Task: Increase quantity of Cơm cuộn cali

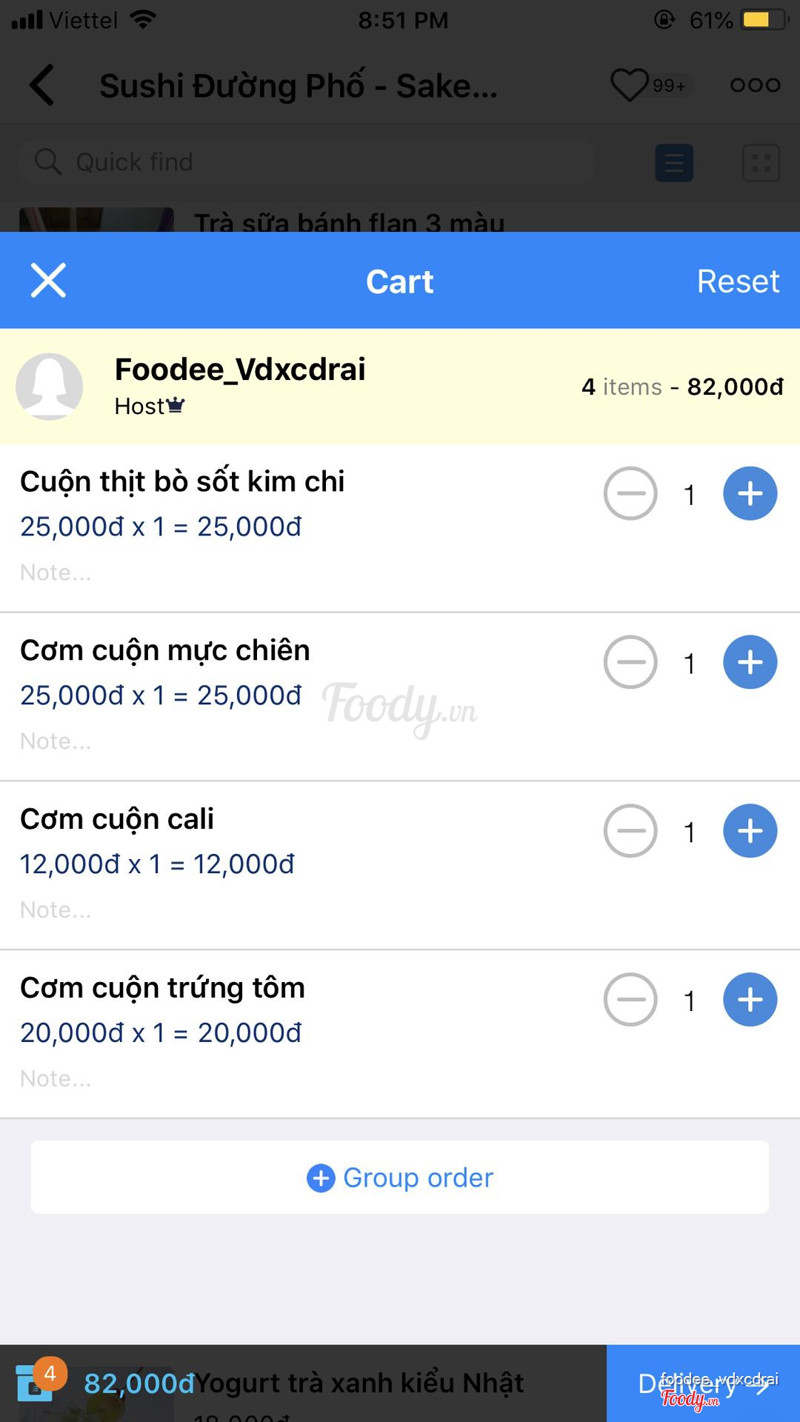Action: (x=750, y=831)
